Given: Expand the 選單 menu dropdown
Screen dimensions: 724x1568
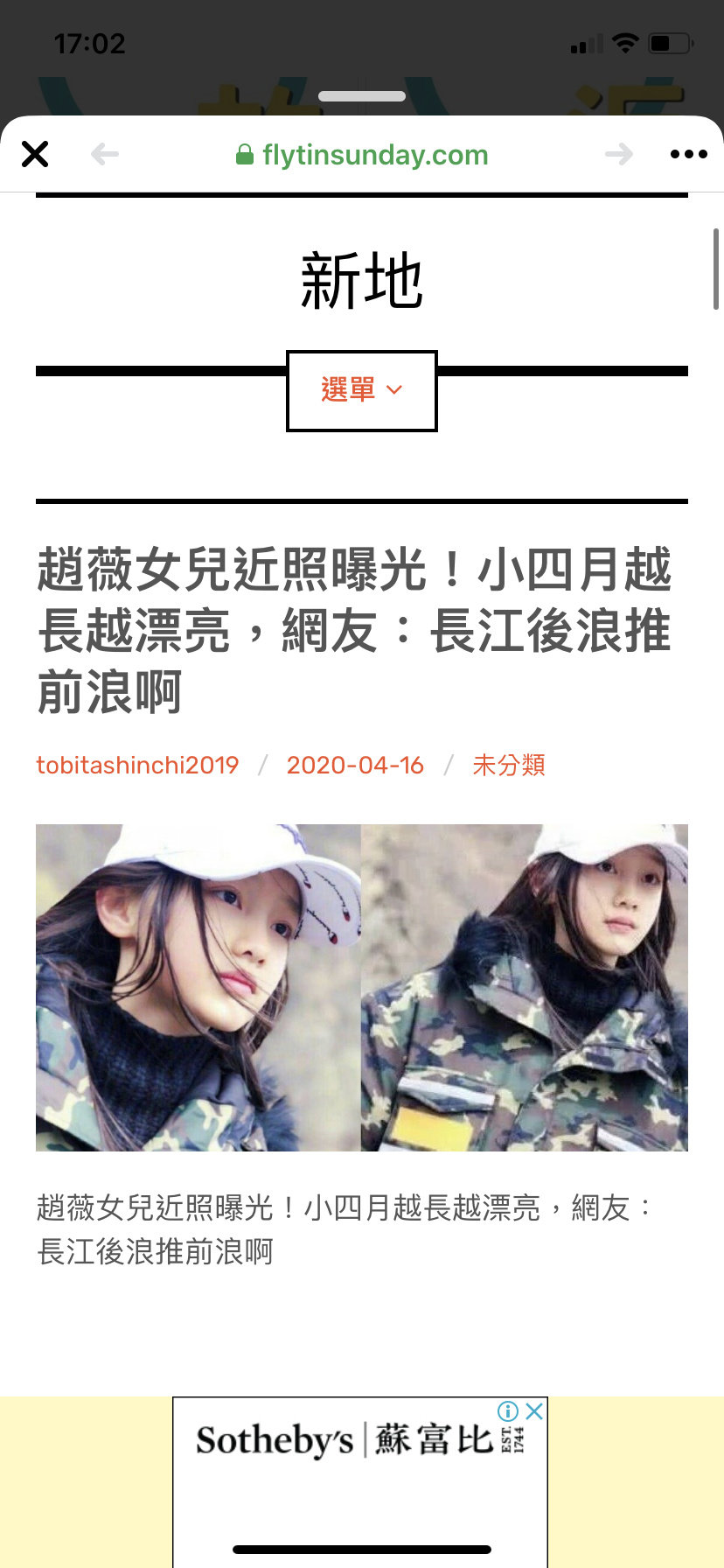Looking at the screenshot, I should [x=362, y=390].
